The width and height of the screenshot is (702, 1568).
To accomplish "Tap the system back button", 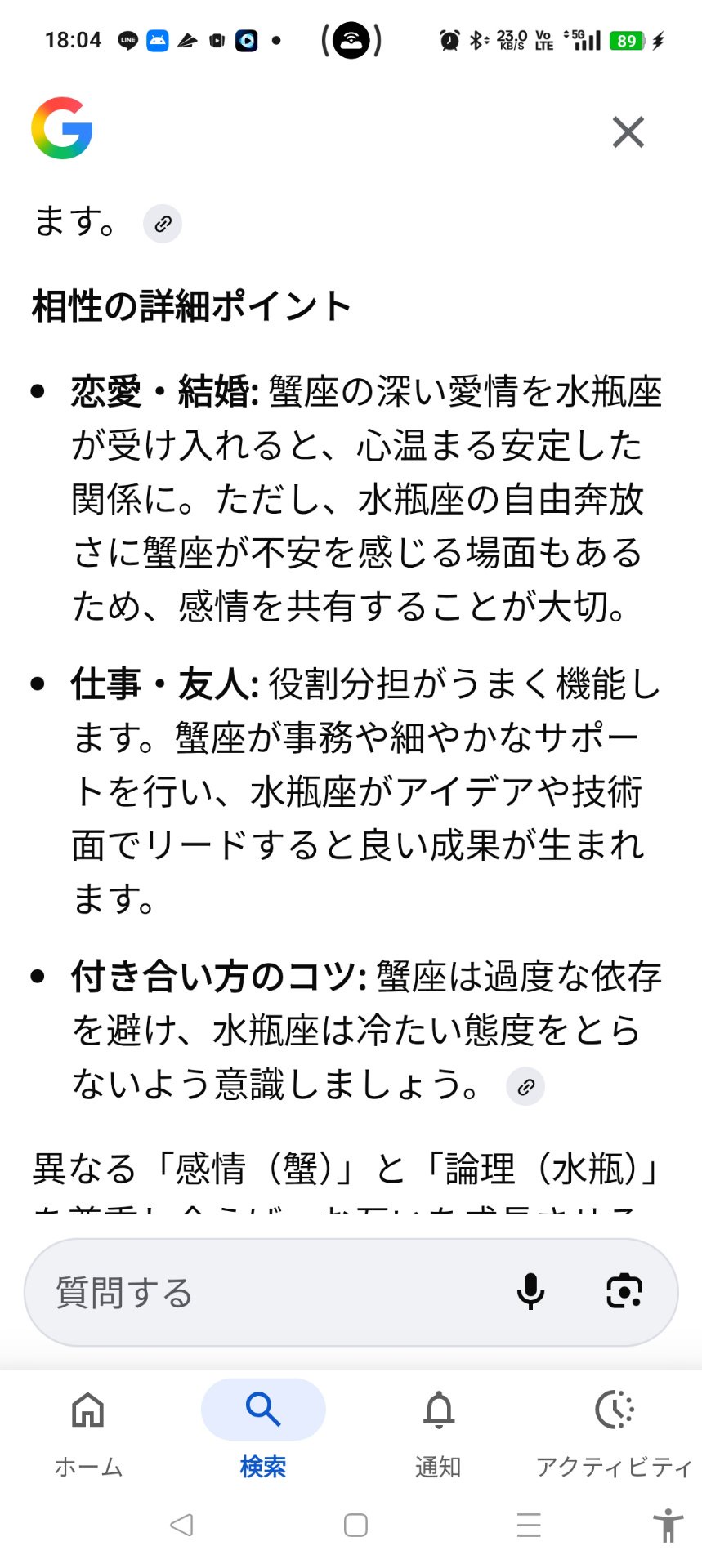I will pos(181,1525).
